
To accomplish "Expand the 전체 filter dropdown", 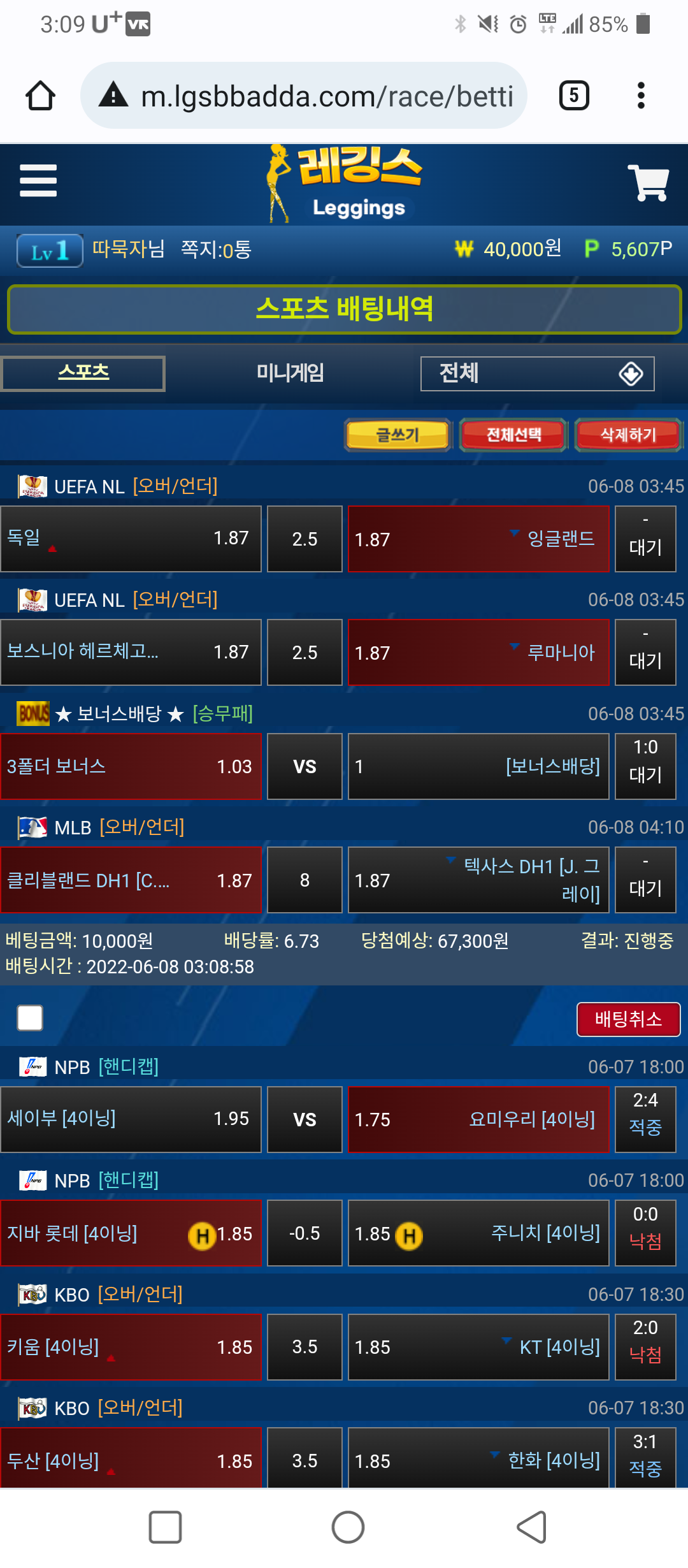I will pos(537,374).
